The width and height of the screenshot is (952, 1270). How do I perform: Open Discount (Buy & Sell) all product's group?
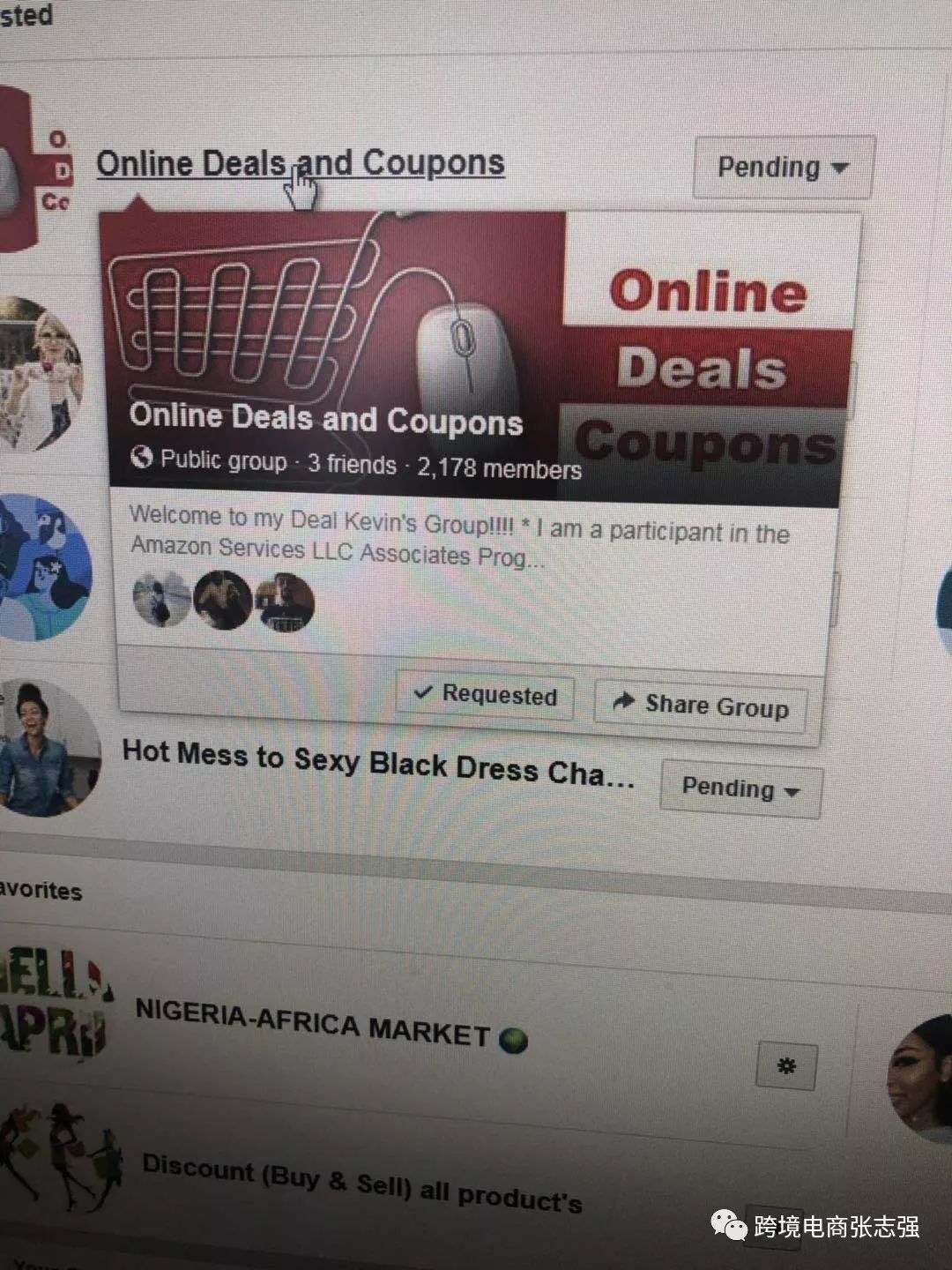tap(361, 1182)
